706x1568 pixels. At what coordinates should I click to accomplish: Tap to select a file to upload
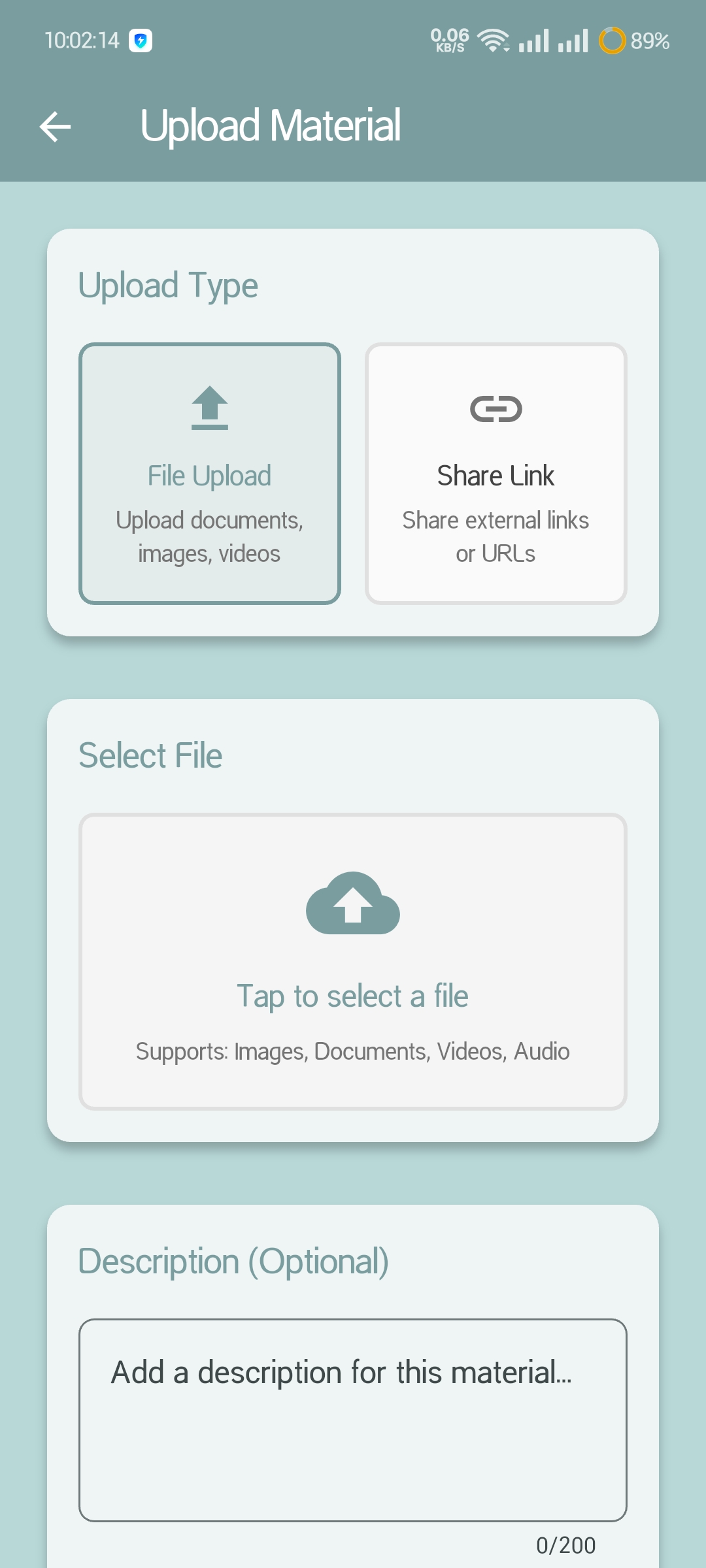click(353, 962)
